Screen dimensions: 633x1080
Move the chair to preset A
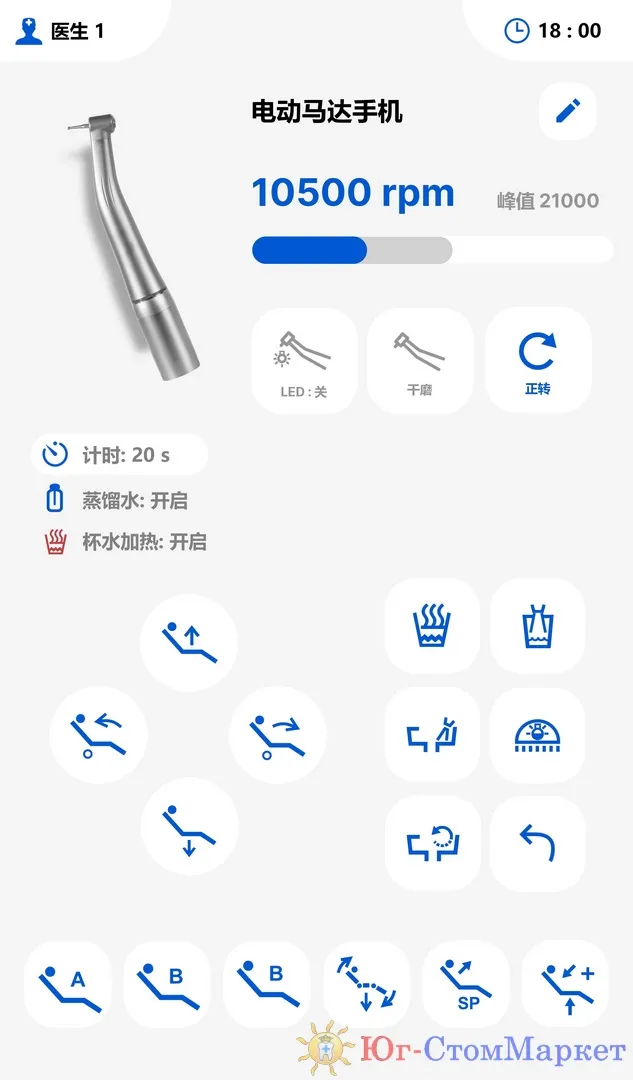pos(67,984)
